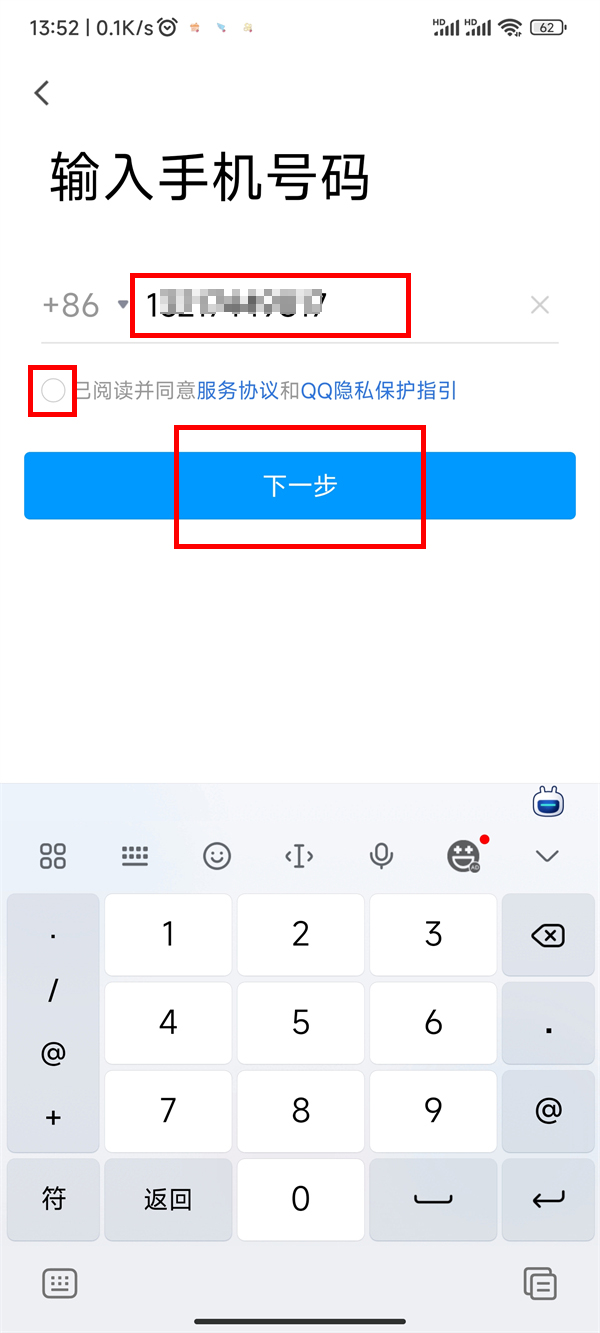
Task: Open the +86 country code dropdown
Action: pyautogui.click(x=85, y=305)
